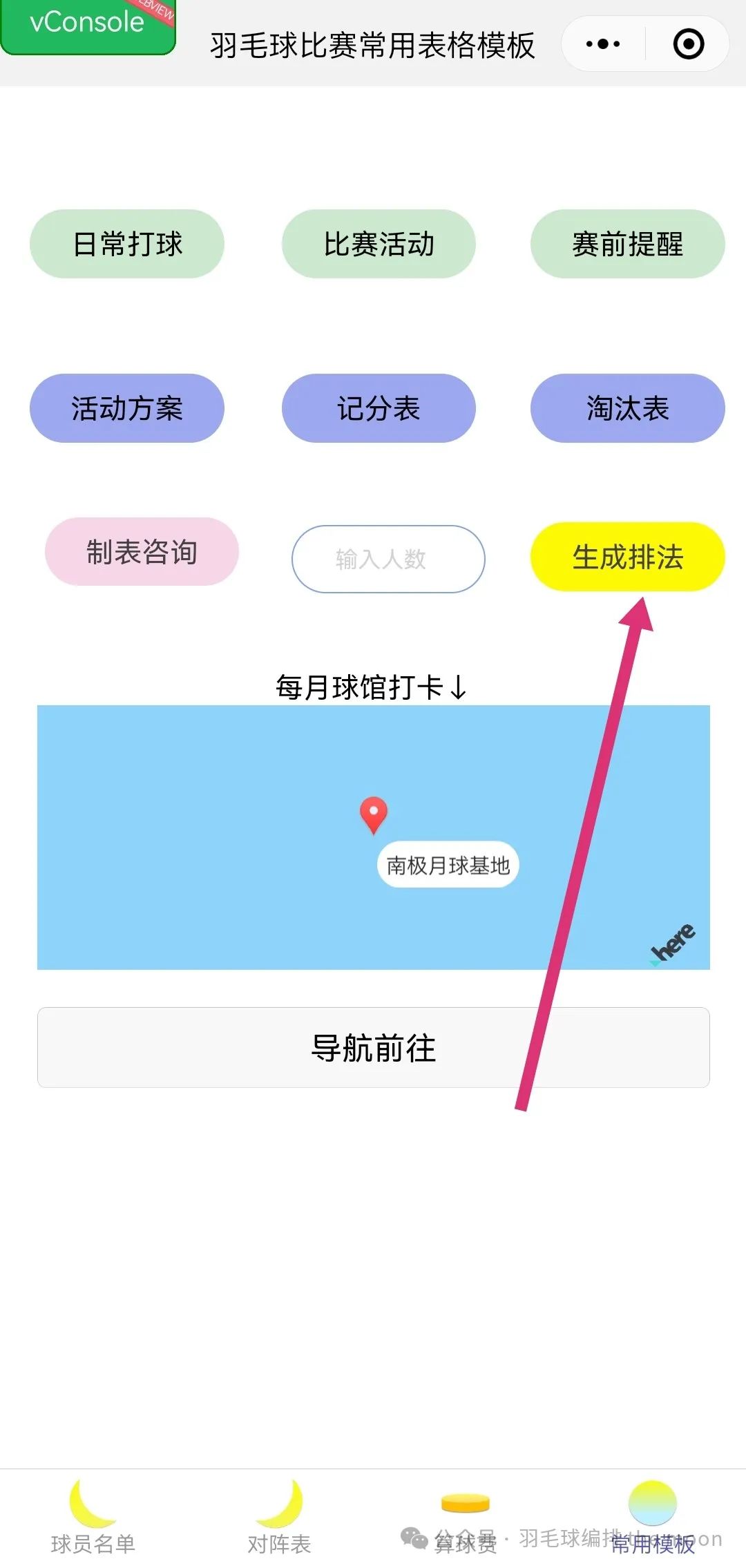Screen dimensions: 746x1568
Task: View the 活动方案 template
Action: coord(127,408)
